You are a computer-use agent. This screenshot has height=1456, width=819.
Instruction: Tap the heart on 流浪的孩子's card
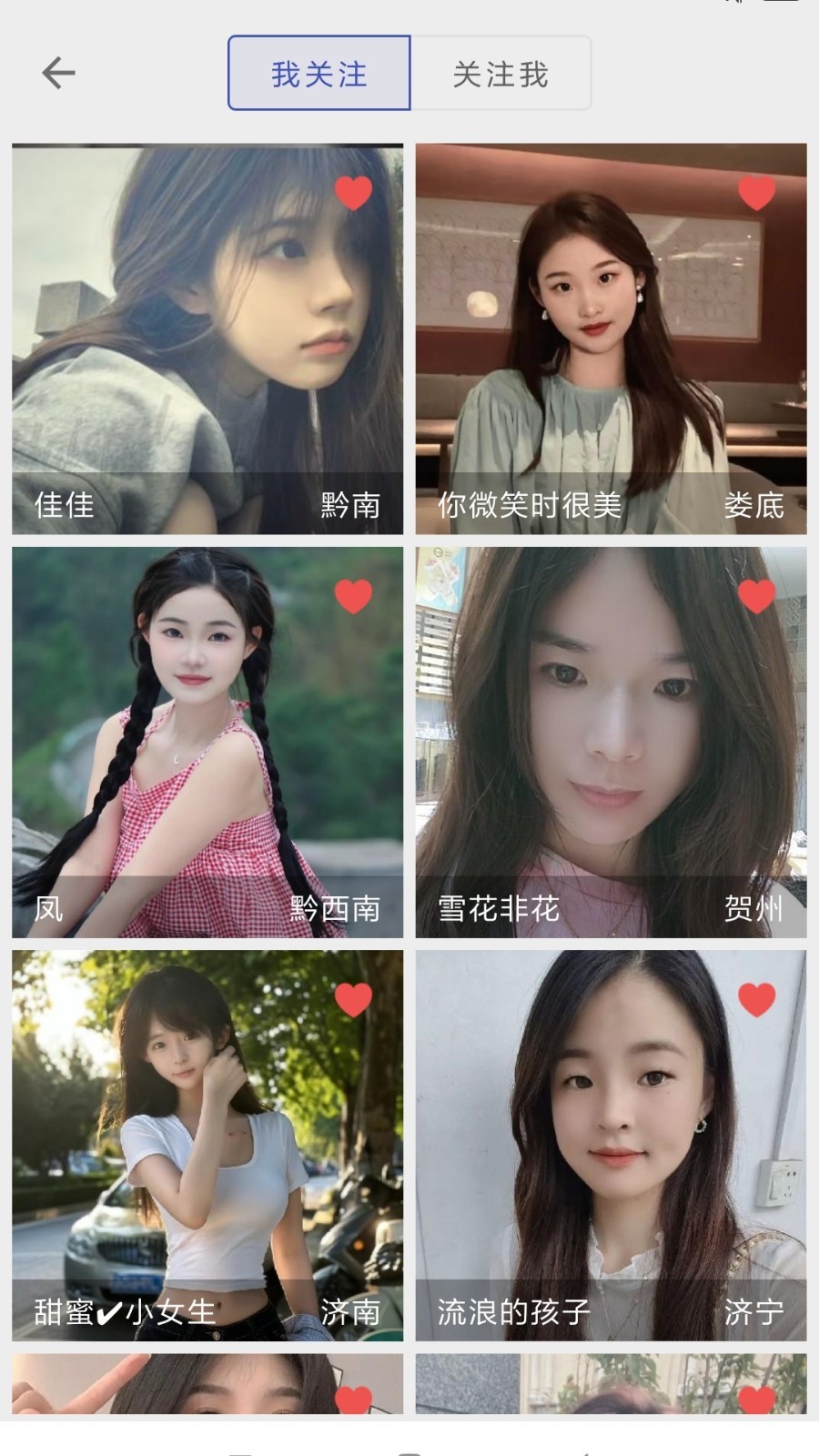point(756,999)
